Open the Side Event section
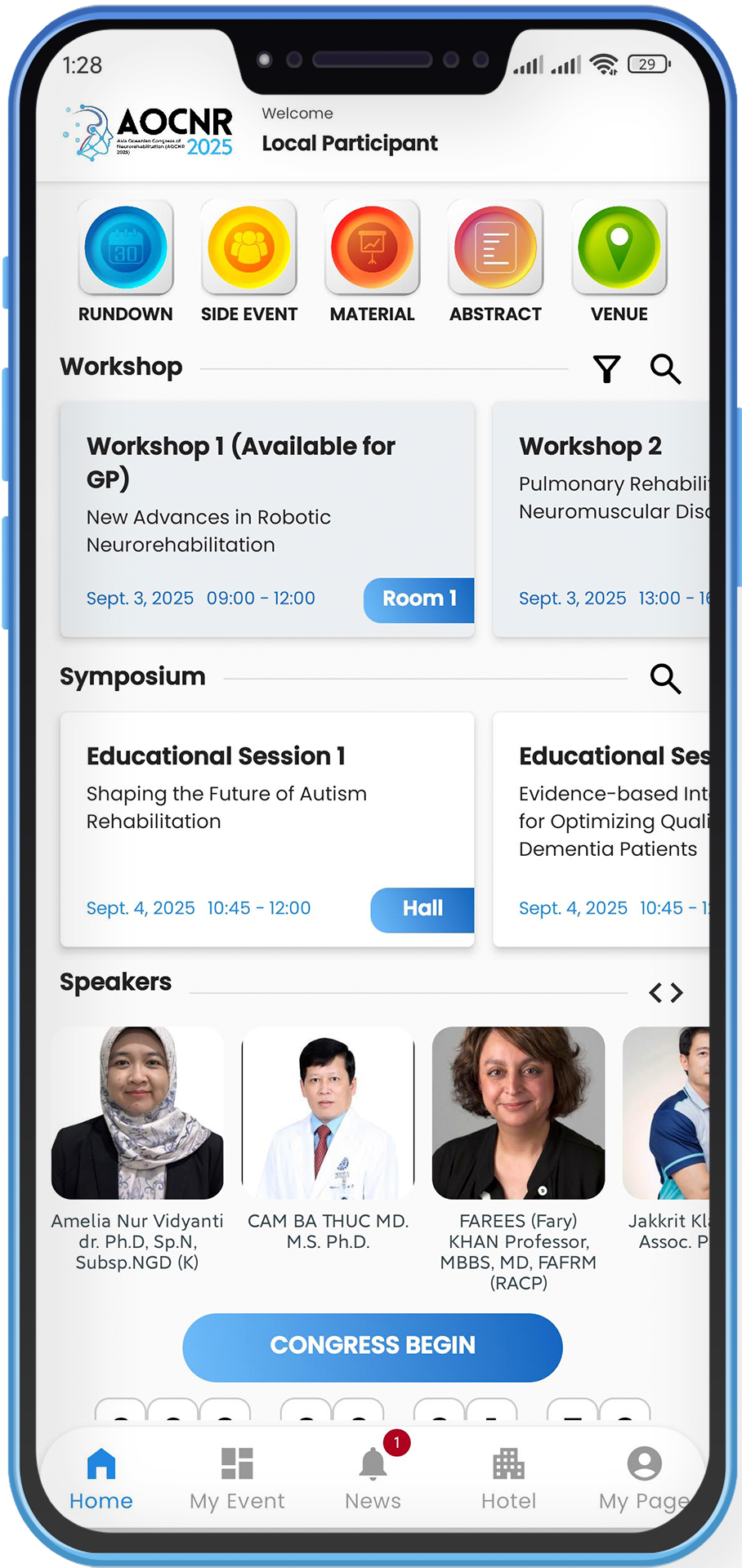Screen dimensions: 742x1568 (x=249, y=248)
